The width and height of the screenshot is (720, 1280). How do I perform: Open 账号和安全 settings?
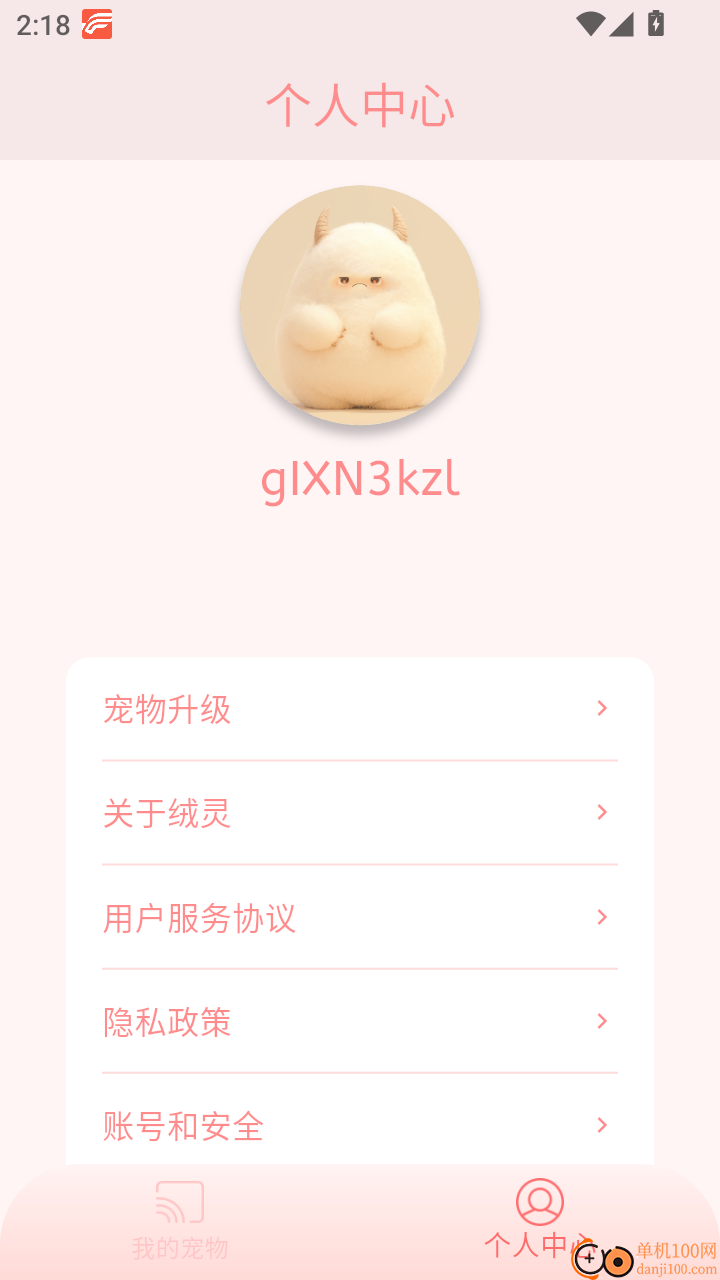(182, 1125)
